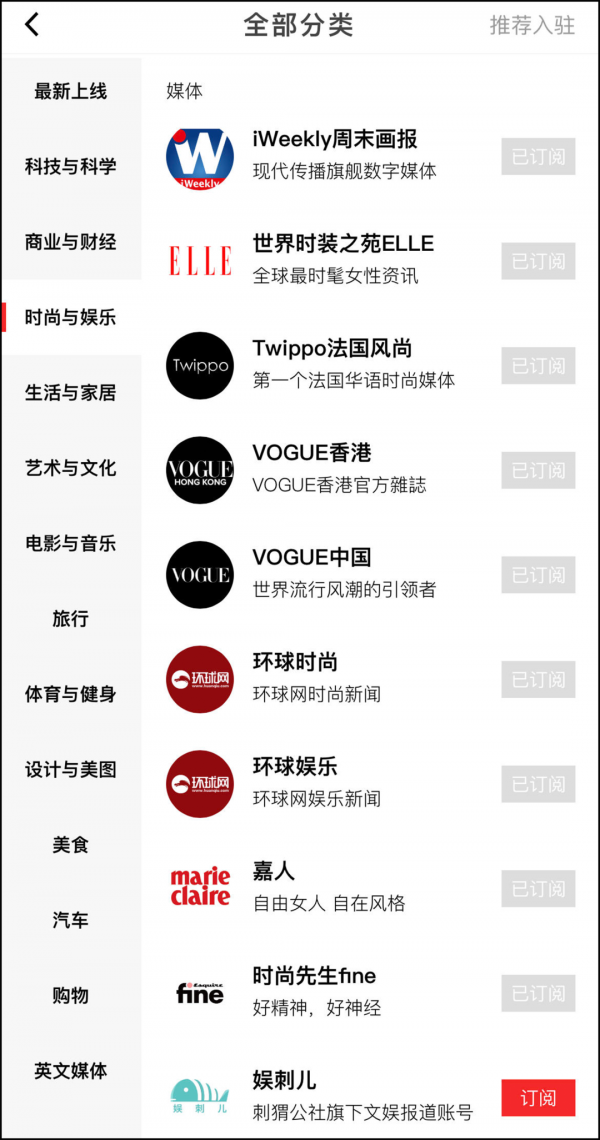Select the 体育与健身 category
The image size is (600, 1140).
point(71,694)
